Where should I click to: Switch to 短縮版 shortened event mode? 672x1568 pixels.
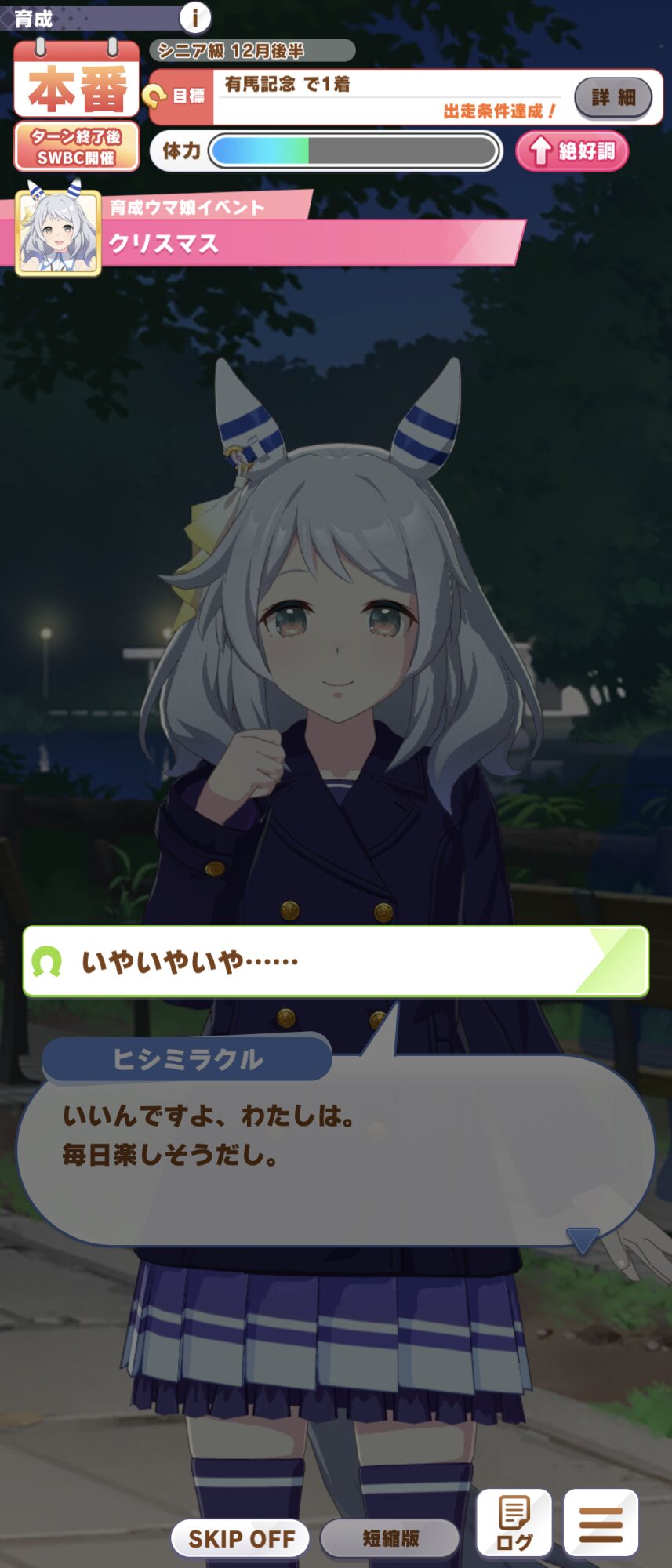[x=390, y=1537]
